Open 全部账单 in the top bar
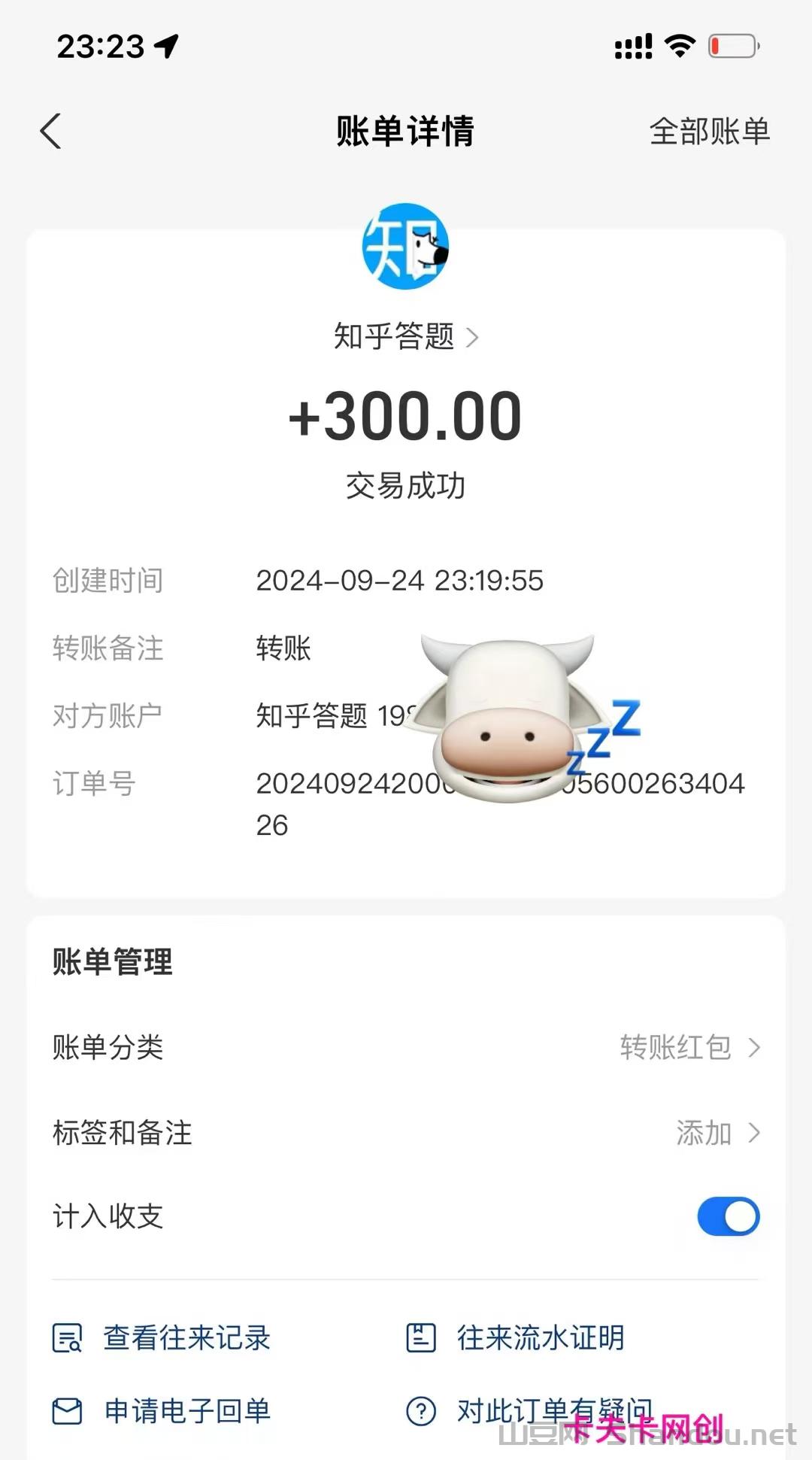The width and height of the screenshot is (812, 1460). 709,132
